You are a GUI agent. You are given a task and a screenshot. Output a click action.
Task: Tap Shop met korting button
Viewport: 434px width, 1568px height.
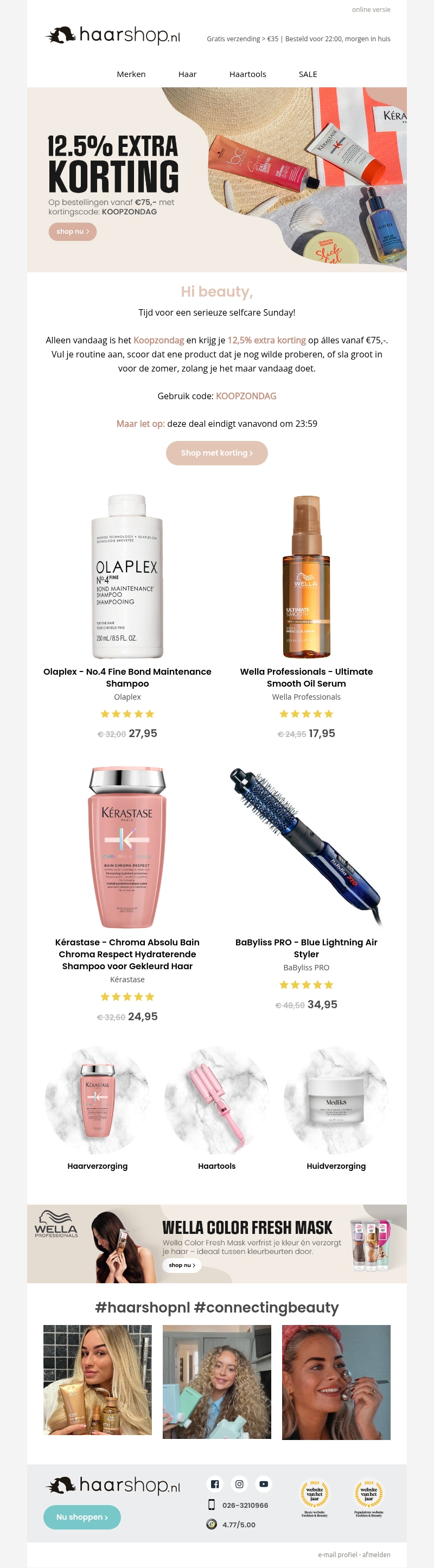coord(216,453)
